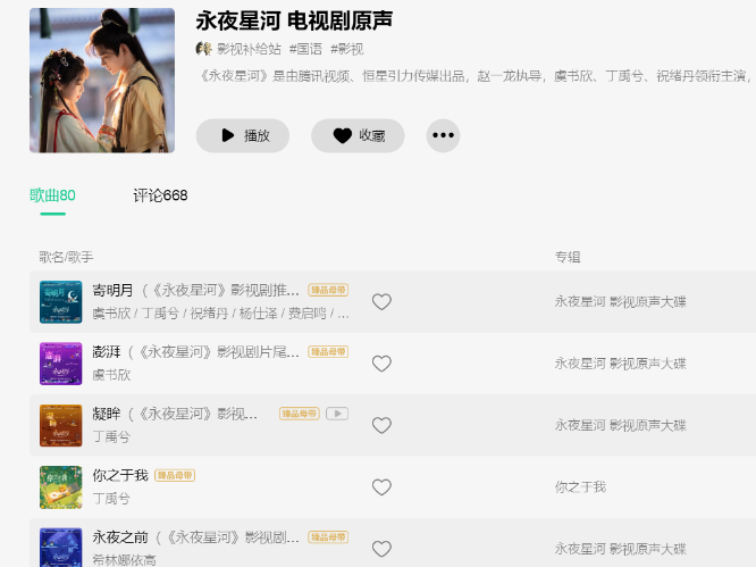Viewport: 756px width, 567px height.
Task: Favorite the song 凝眸
Action: (381, 426)
